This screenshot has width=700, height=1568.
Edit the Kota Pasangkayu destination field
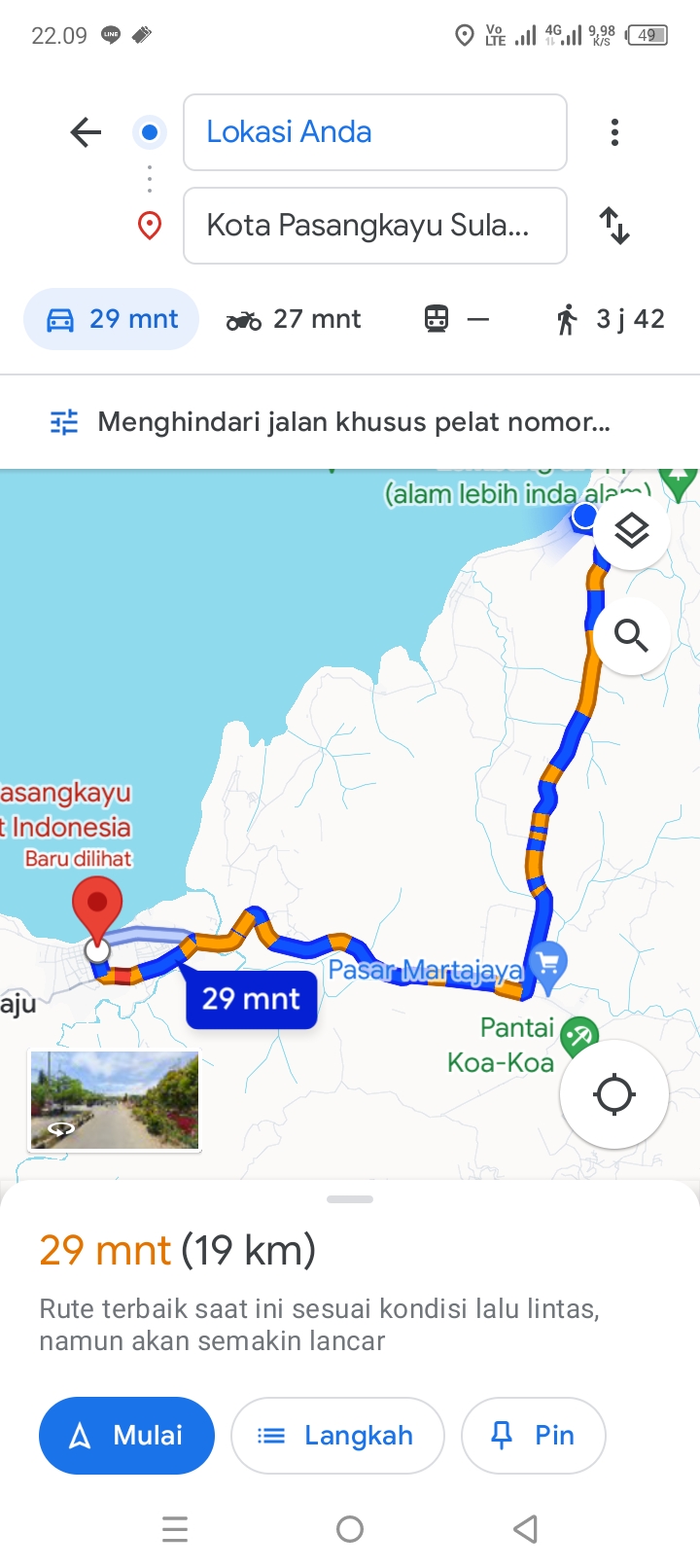[x=375, y=226]
